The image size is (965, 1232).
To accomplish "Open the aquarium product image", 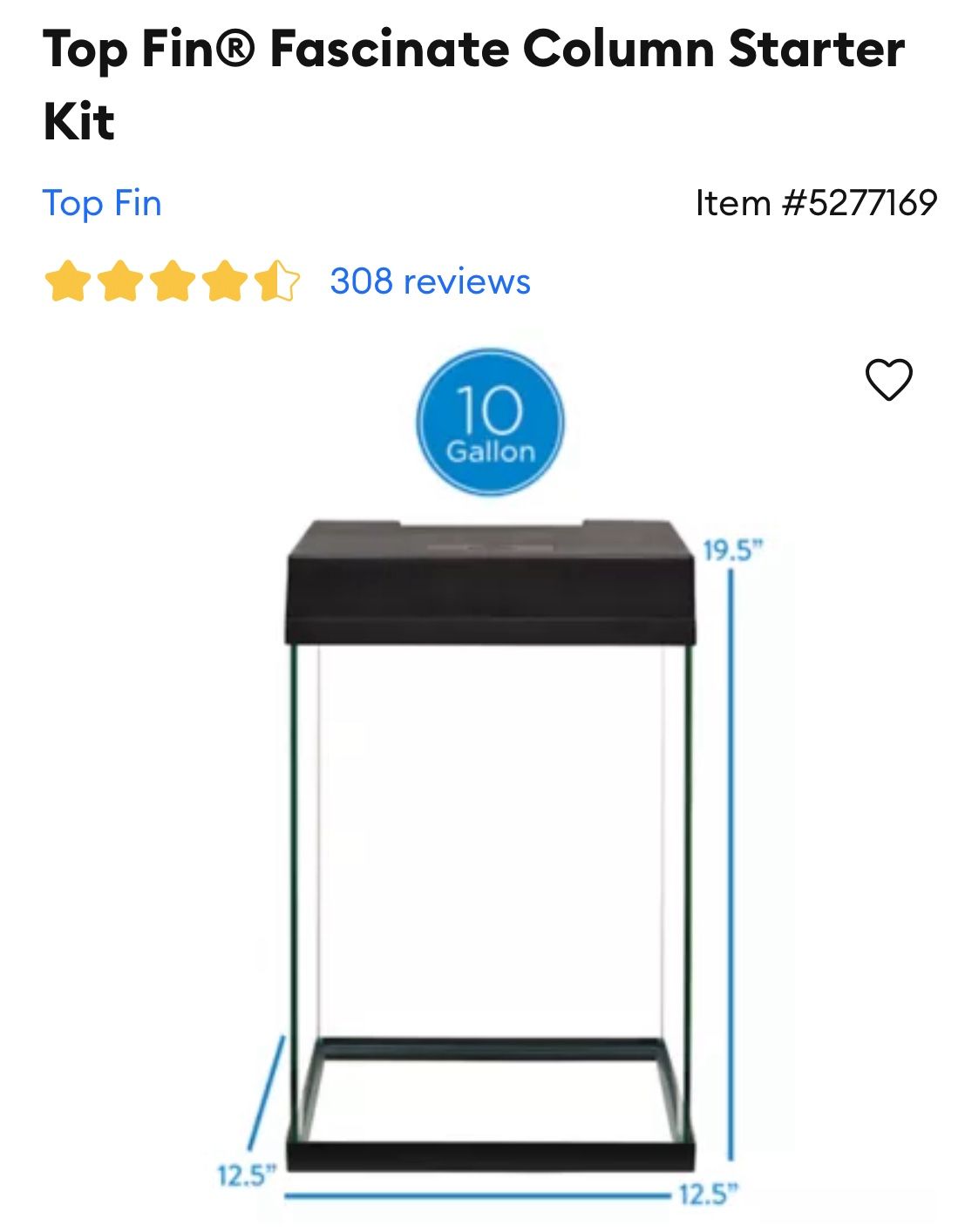I will pyautogui.click(x=491, y=775).
